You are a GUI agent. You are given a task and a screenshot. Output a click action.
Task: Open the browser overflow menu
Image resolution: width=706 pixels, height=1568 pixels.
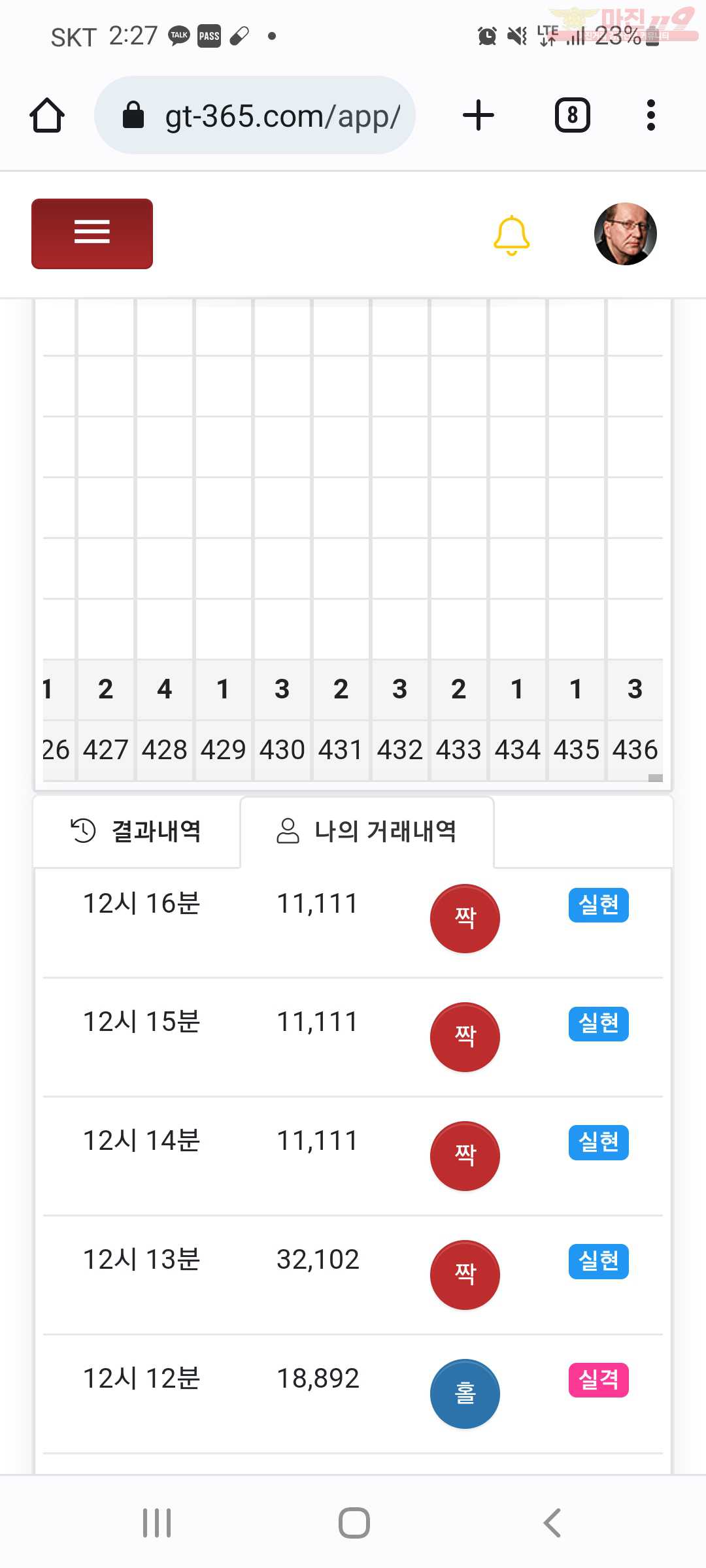(650, 116)
